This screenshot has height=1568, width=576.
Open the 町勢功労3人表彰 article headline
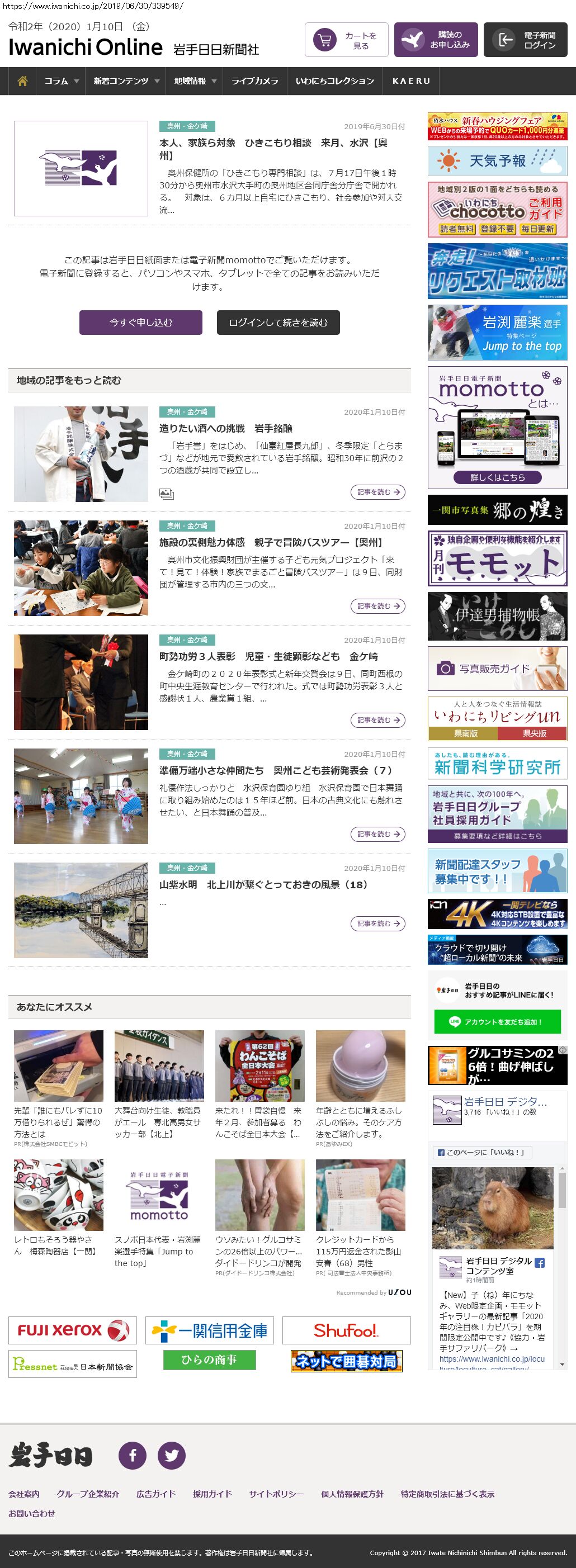coord(268,656)
